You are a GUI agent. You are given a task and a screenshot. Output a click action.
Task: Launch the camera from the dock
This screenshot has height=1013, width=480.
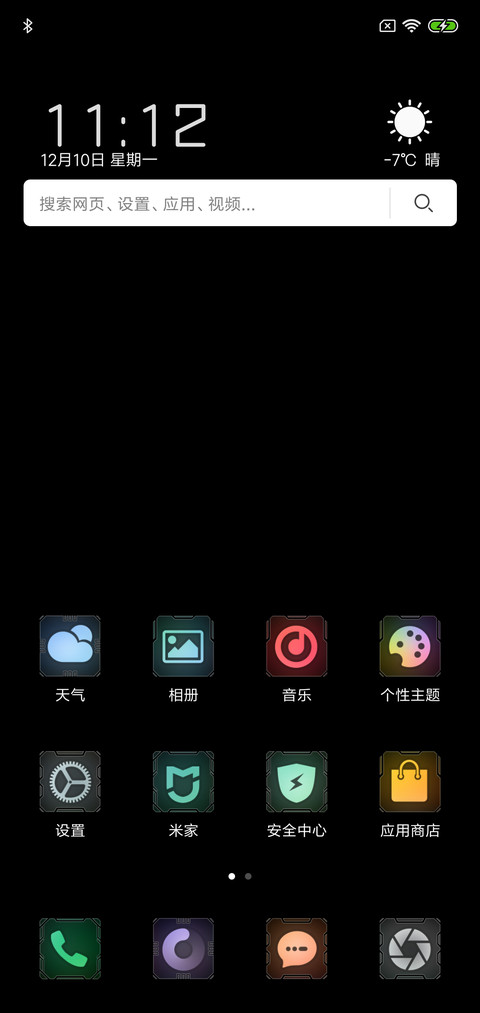(x=410, y=948)
